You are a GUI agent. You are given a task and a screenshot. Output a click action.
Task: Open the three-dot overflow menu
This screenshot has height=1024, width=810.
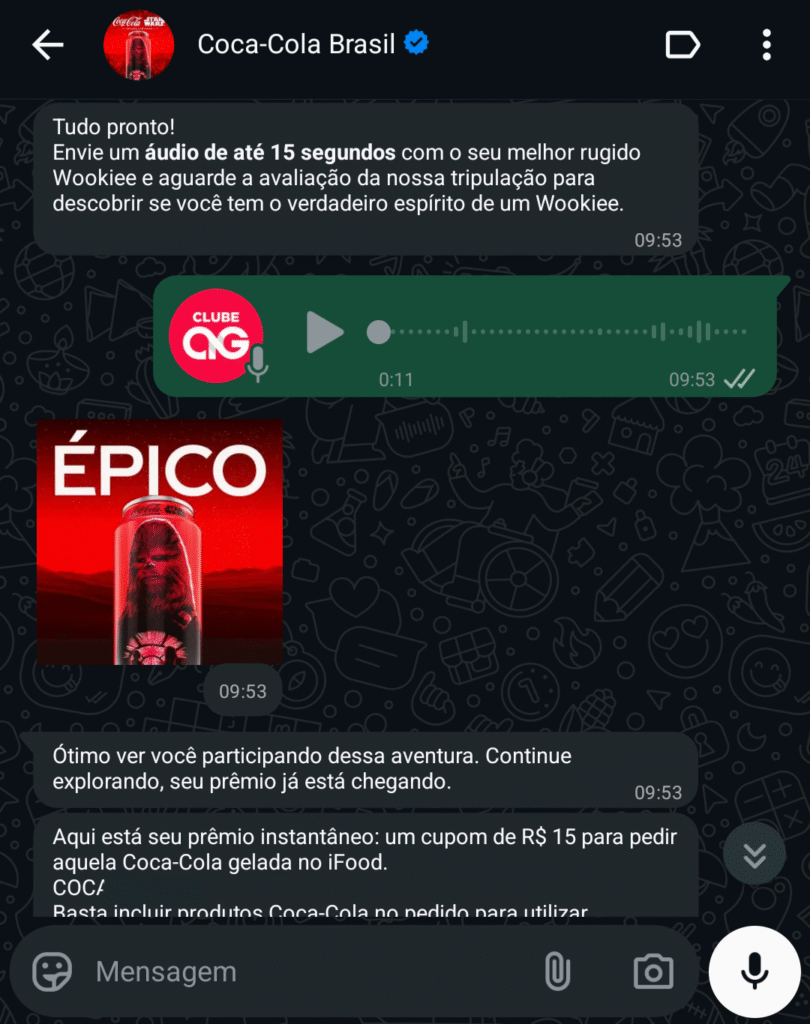pyautogui.click(x=766, y=45)
